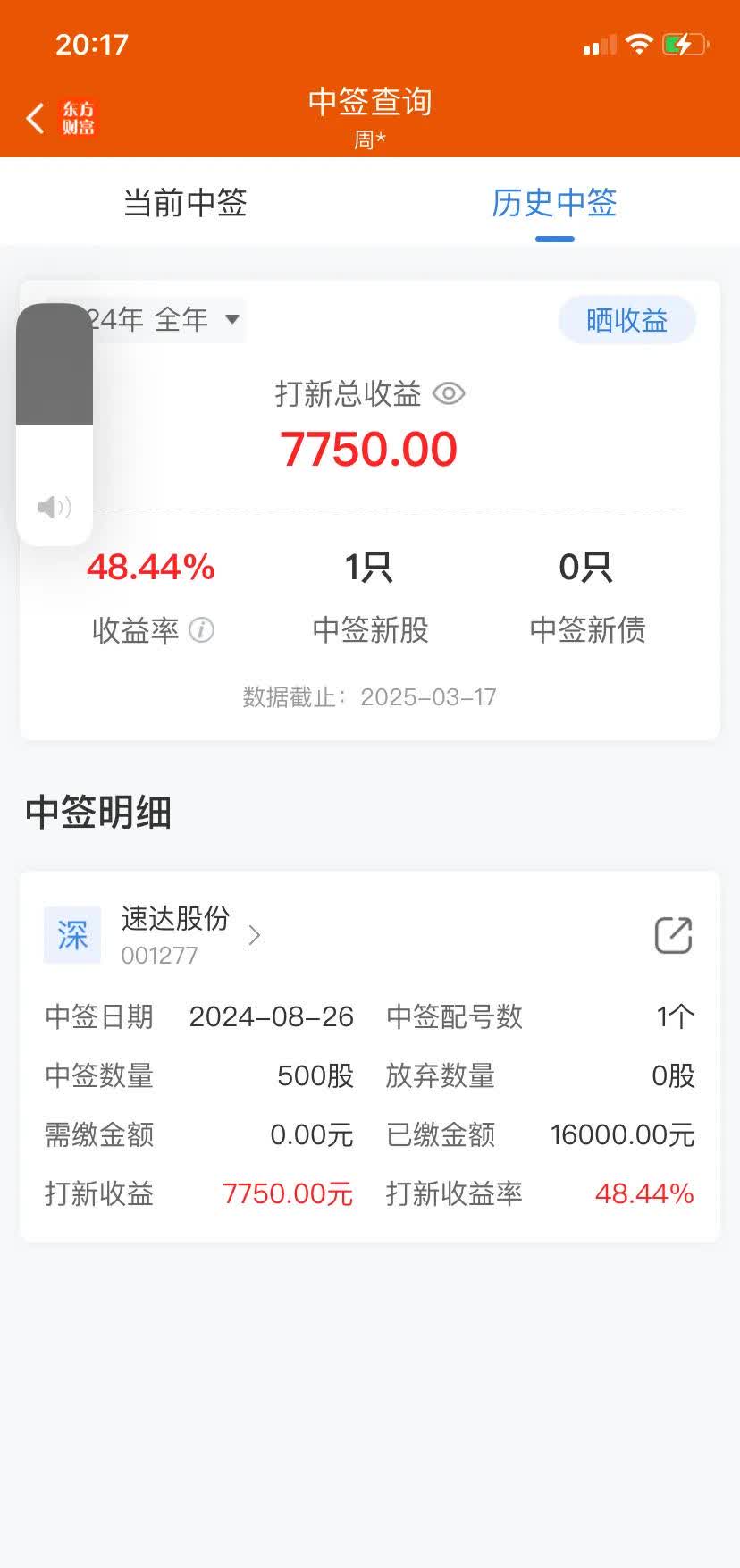740x1568 pixels.
Task: Collapse the year filter dropdown arrow
Action: [231, 318]
